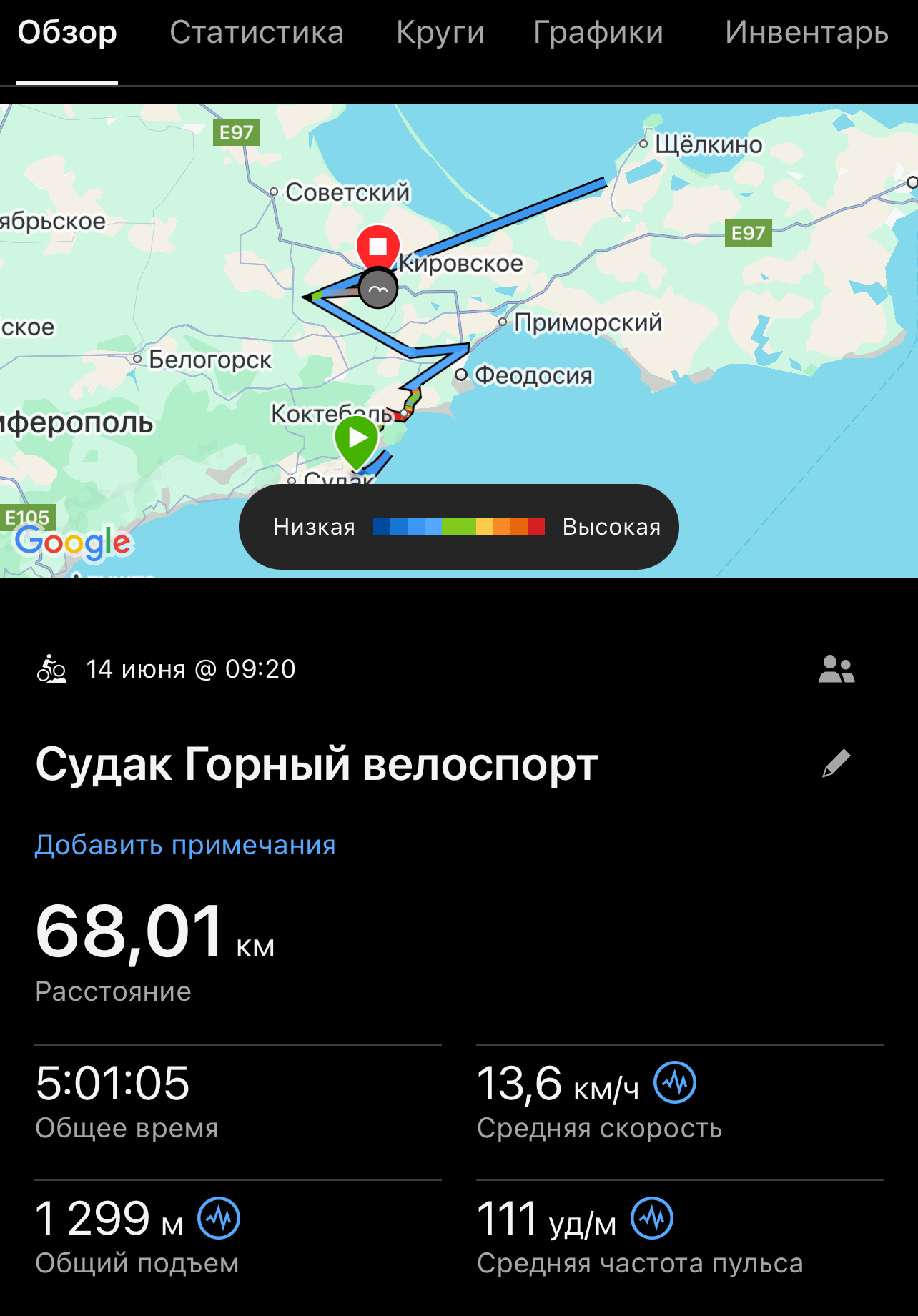
Task: Open the activity privacy people icon
Action: [x=836, y=669]
